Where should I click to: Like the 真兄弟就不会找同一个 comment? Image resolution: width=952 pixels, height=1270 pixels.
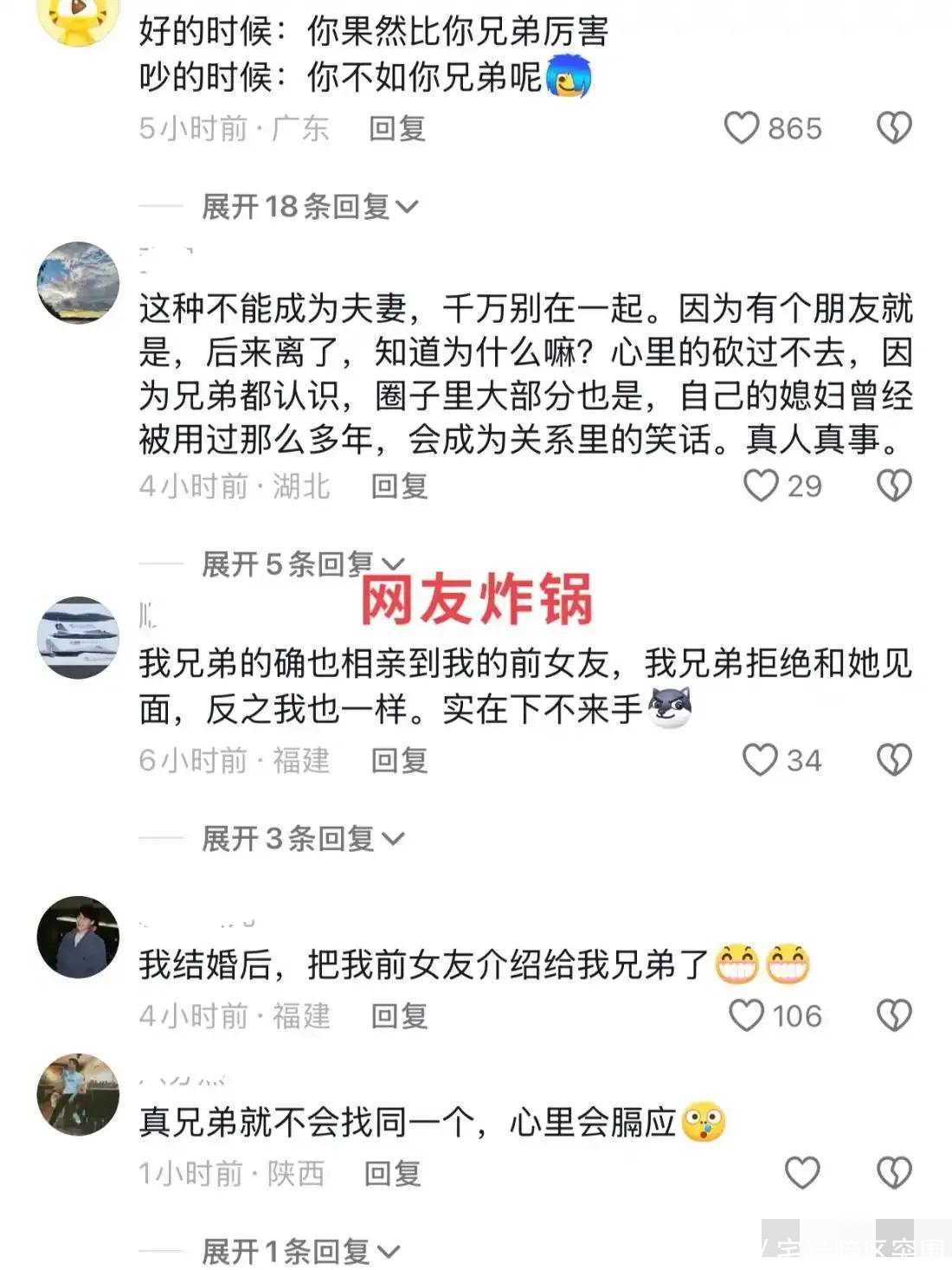(x=801, y=1173)
